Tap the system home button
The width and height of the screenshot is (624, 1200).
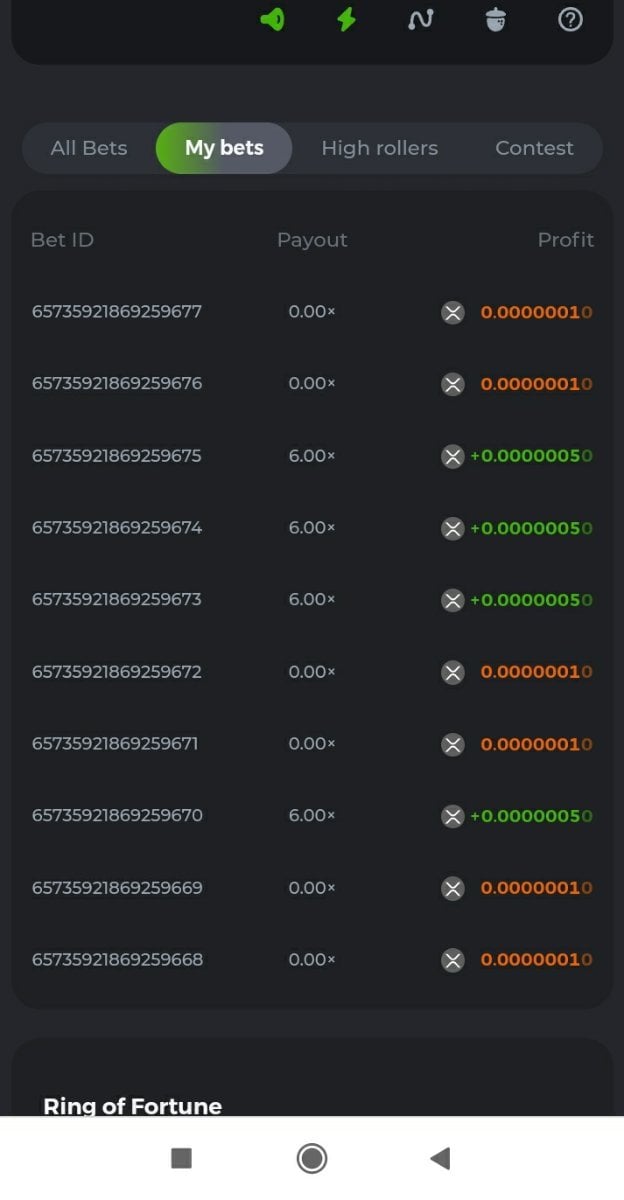click(x=312, y=1158)
